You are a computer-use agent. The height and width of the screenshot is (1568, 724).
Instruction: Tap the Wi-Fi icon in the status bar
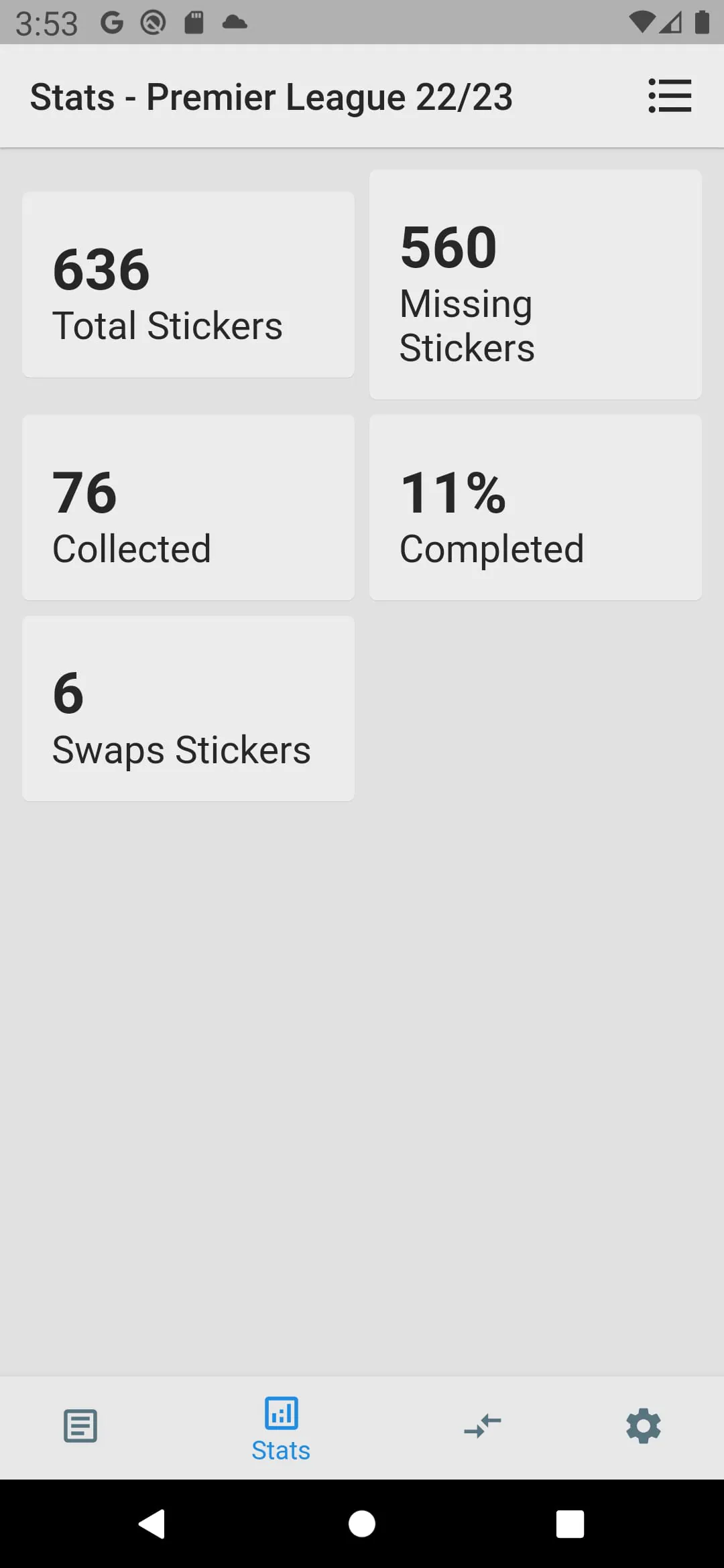642,23
